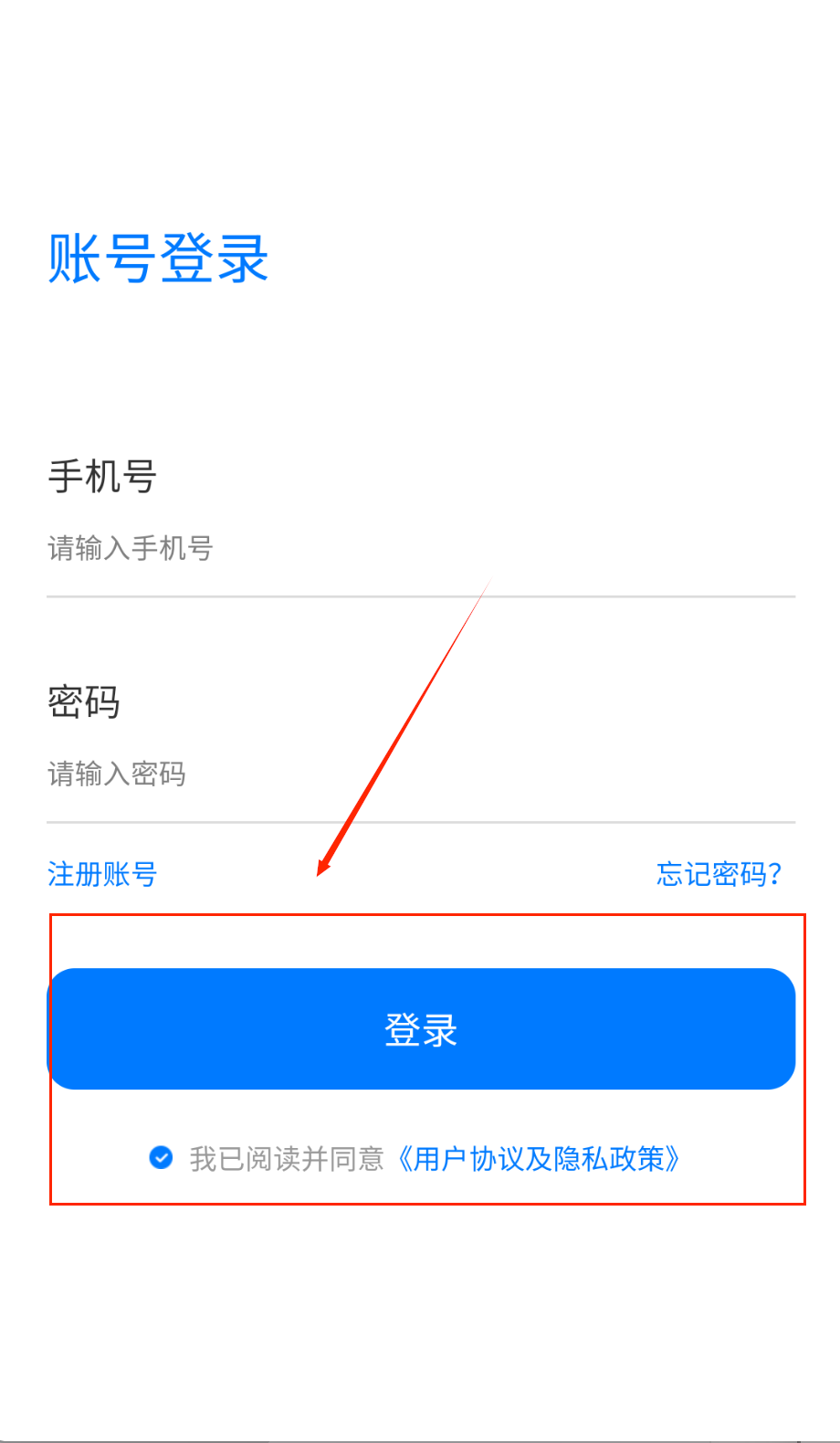Uncheck the agreement checkbox
The image size is (840, 1443).
(161, 1158)
